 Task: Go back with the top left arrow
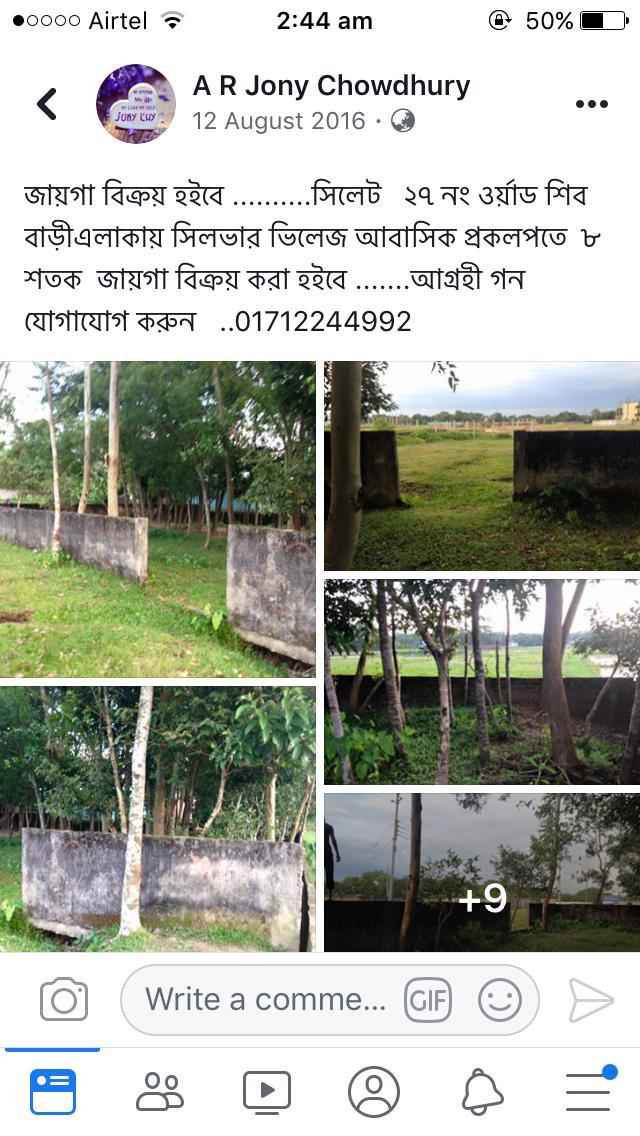pyautogui.click(x=47, y=103)
